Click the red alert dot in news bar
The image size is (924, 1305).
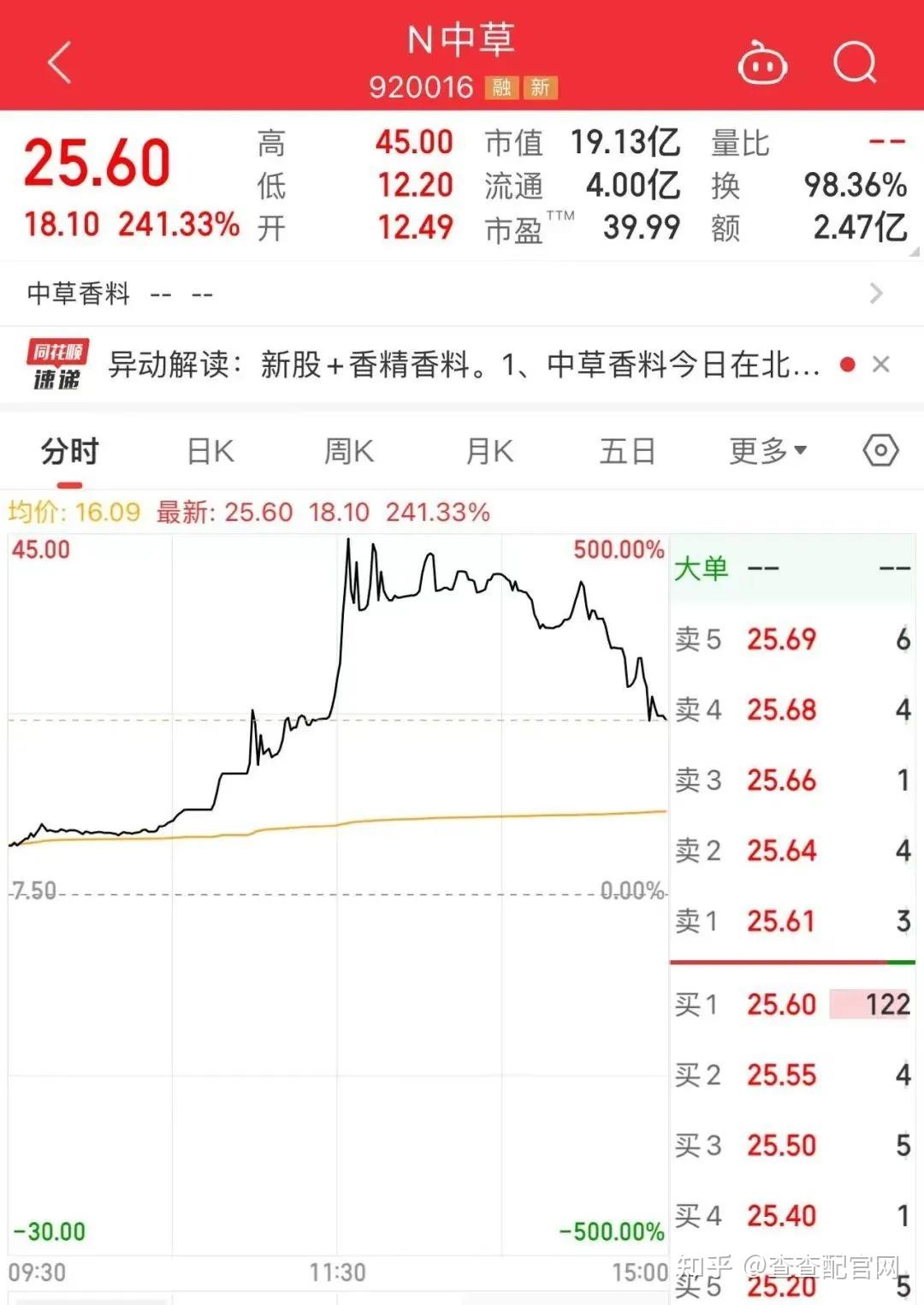[846, 364]
